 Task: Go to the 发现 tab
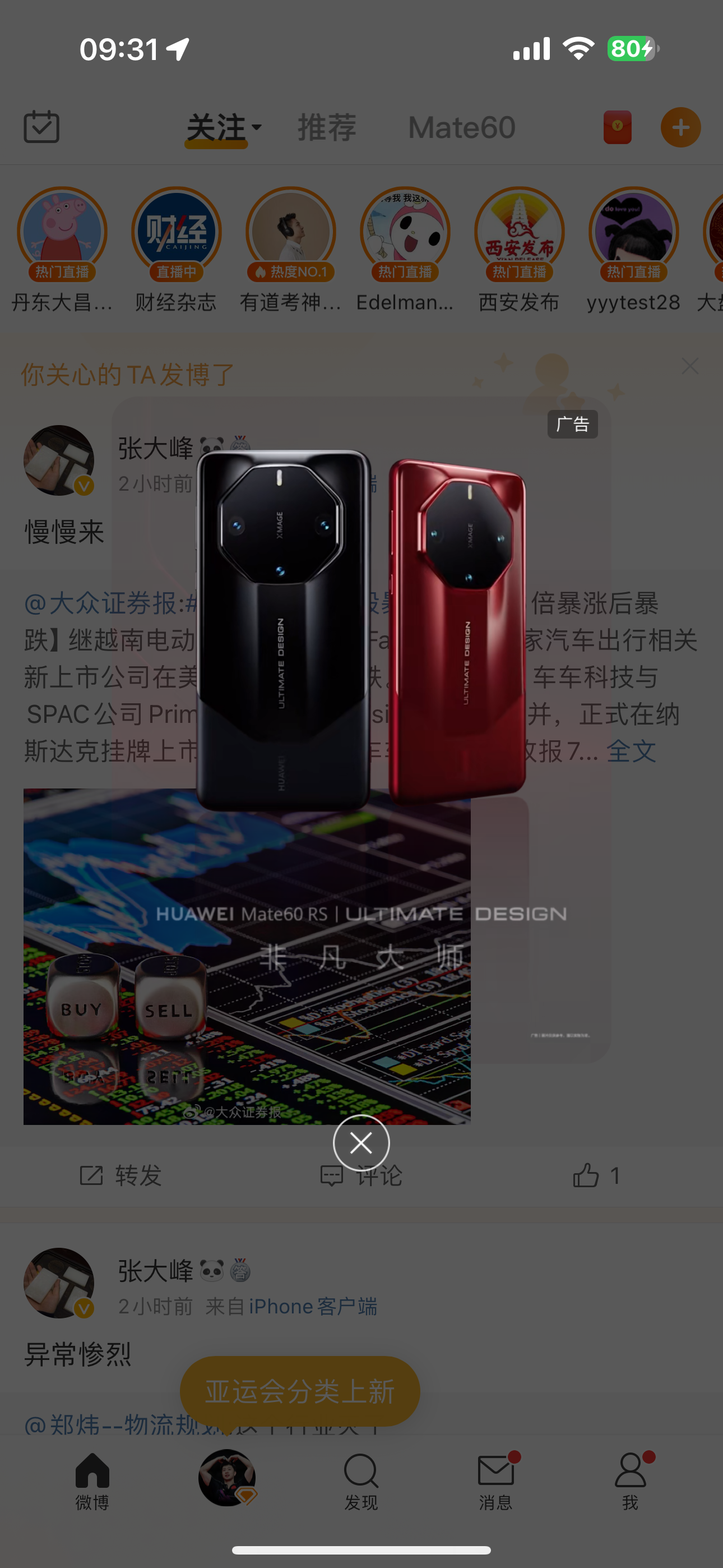click(361, 1481)
